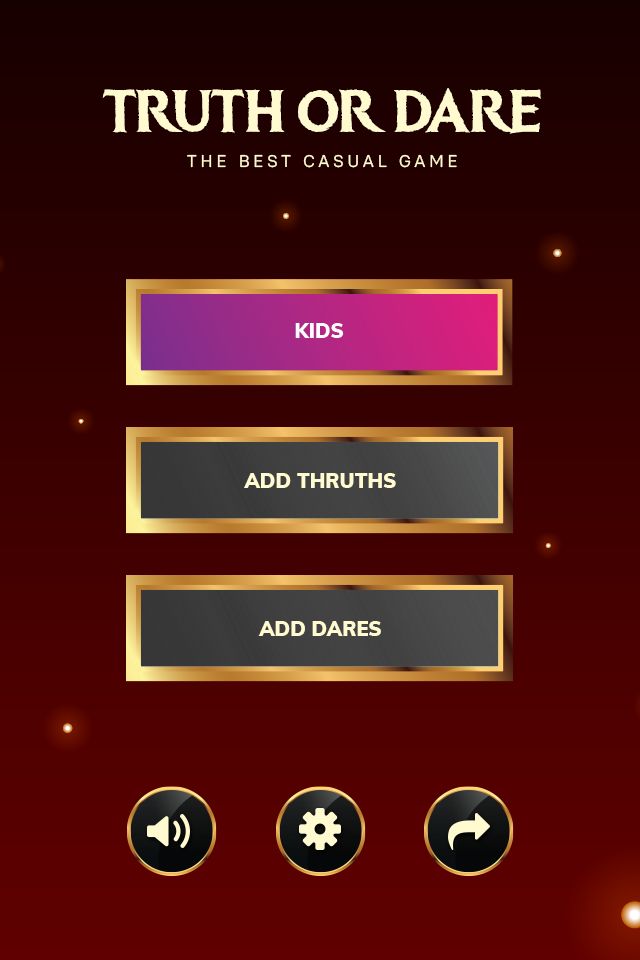
Task: Tap the Add Dares button
Action: [x=319, y=628]
